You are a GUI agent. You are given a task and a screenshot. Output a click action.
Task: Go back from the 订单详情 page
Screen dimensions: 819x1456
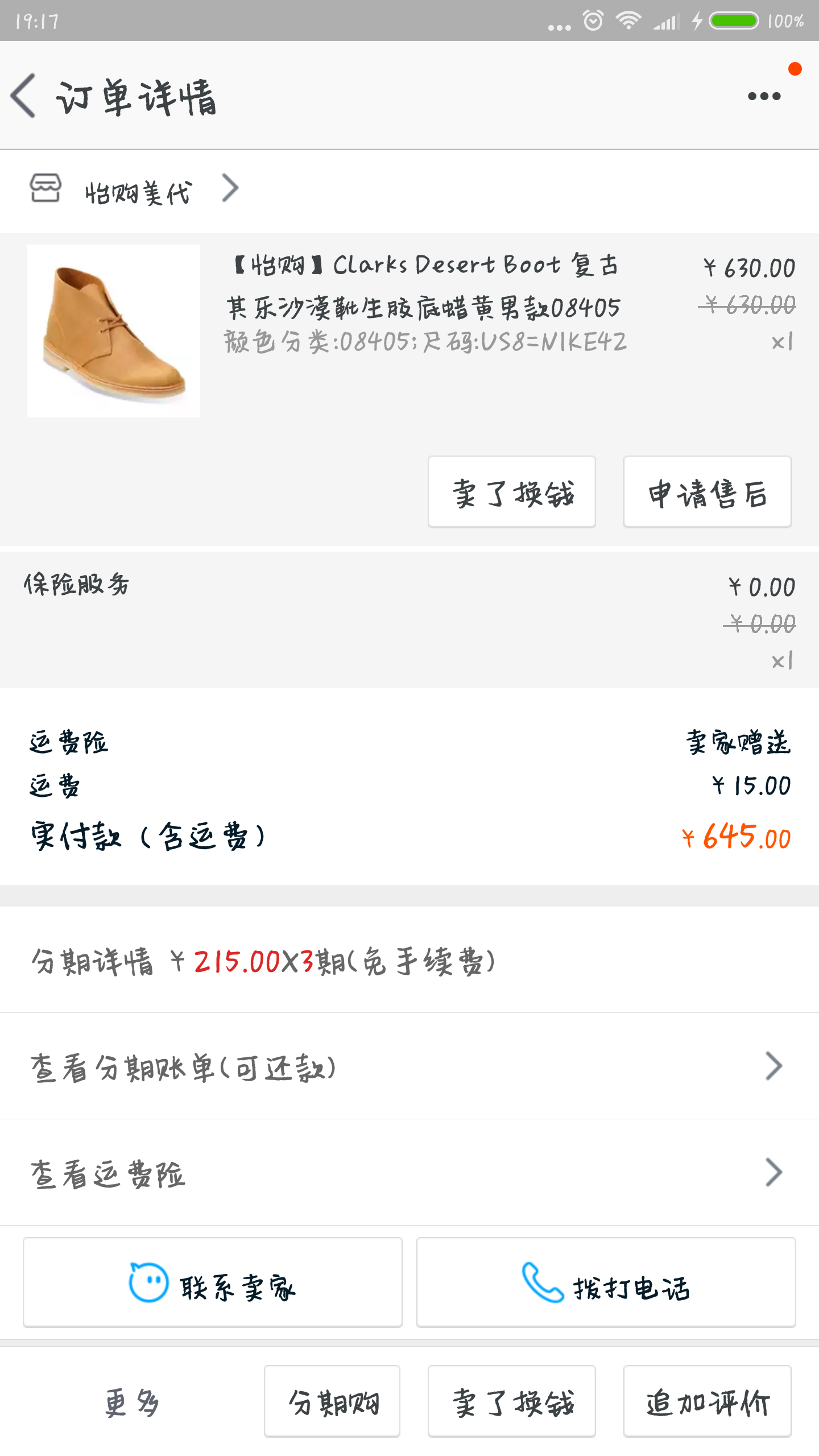pyautogui.click(x=24, y=96)
